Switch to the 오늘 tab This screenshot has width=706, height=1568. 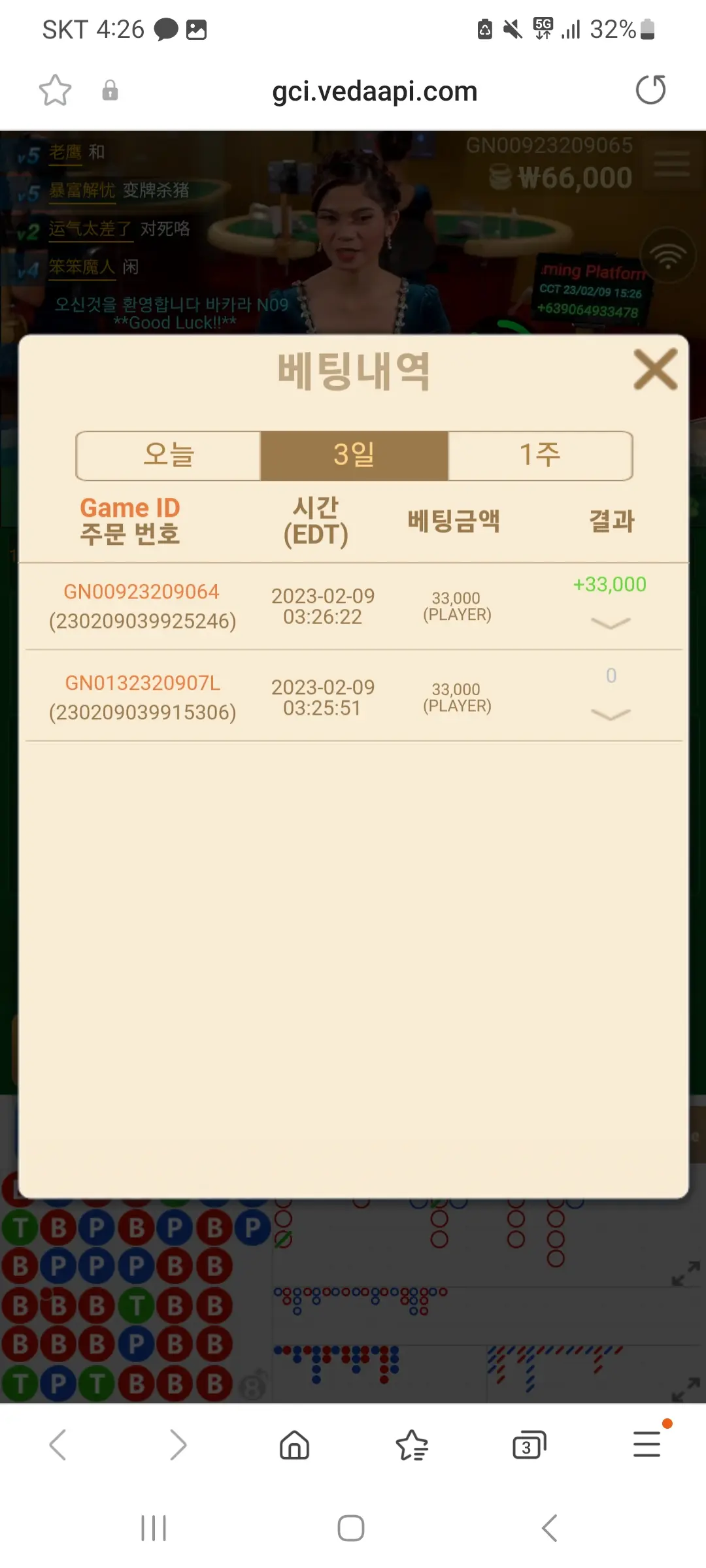click(169, 455)
